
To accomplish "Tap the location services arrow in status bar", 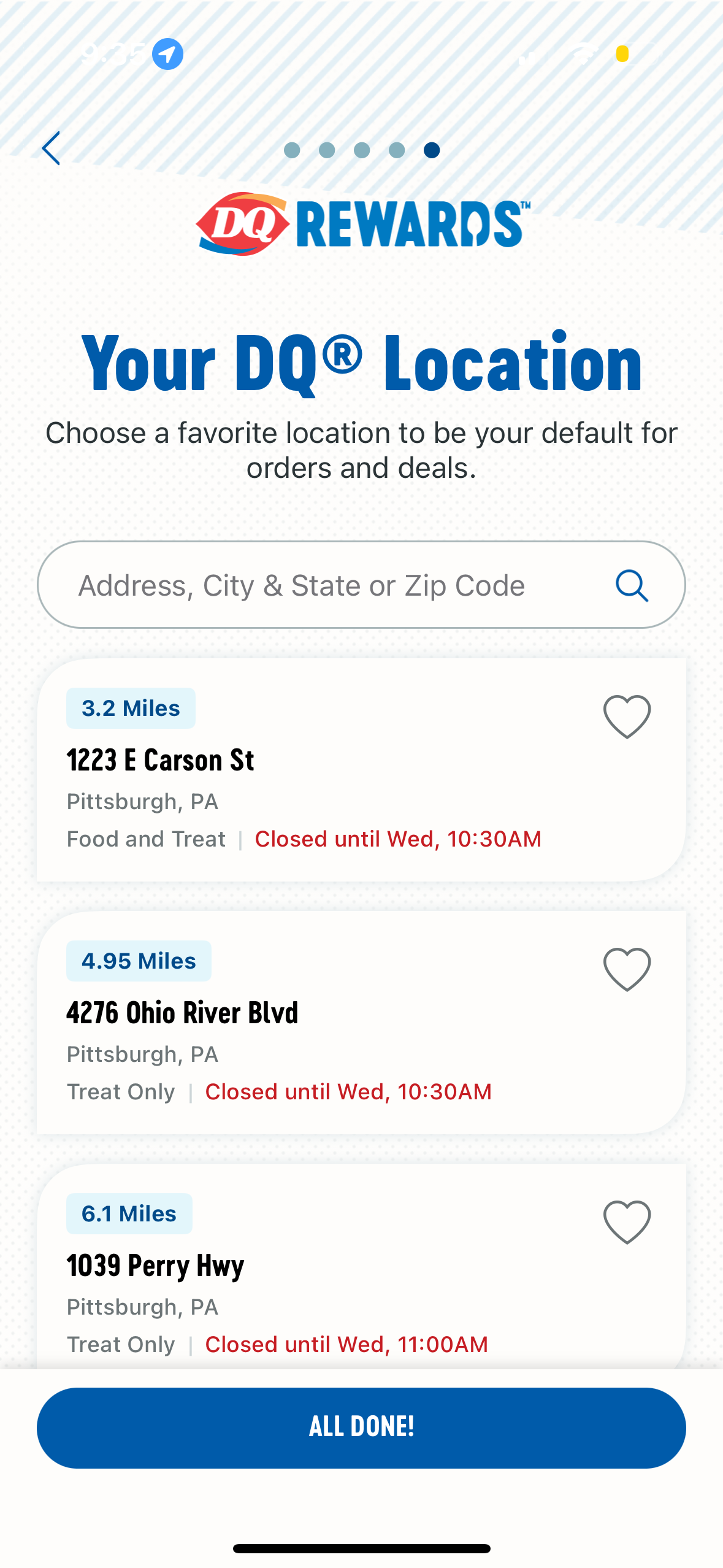I will coord(166,54).
